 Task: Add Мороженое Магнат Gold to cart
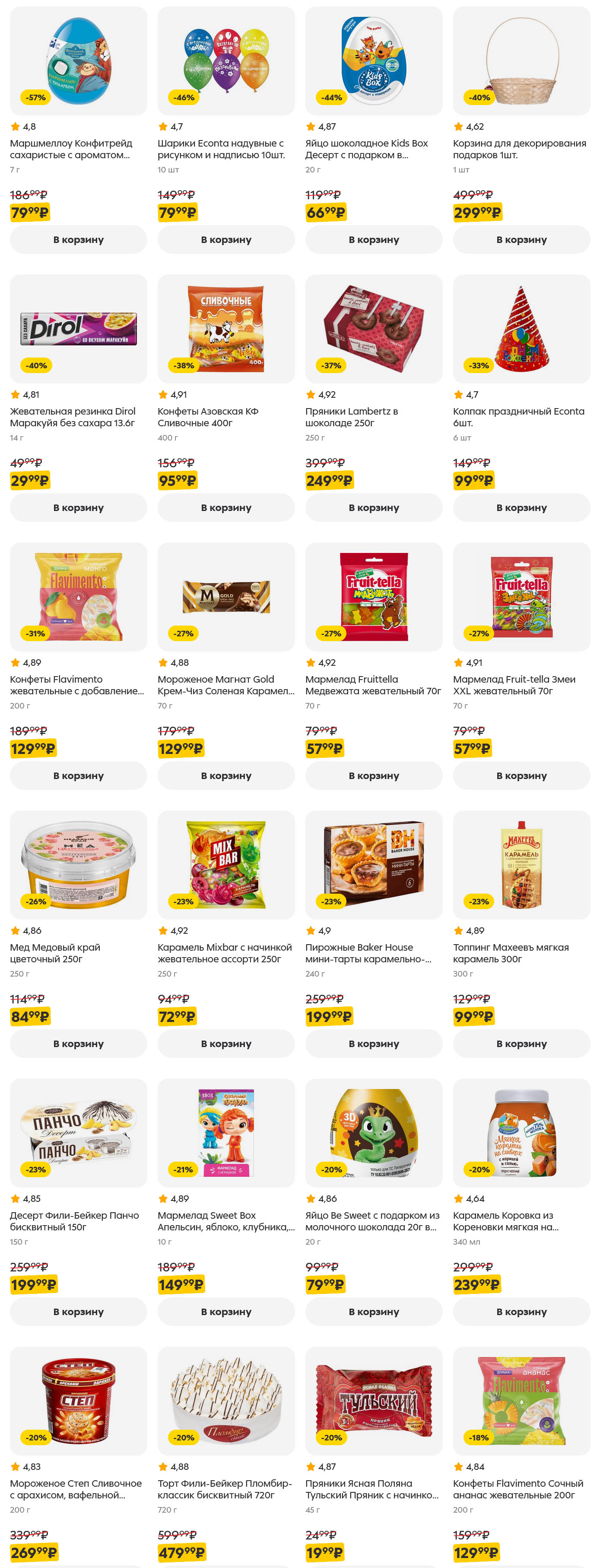225,776
